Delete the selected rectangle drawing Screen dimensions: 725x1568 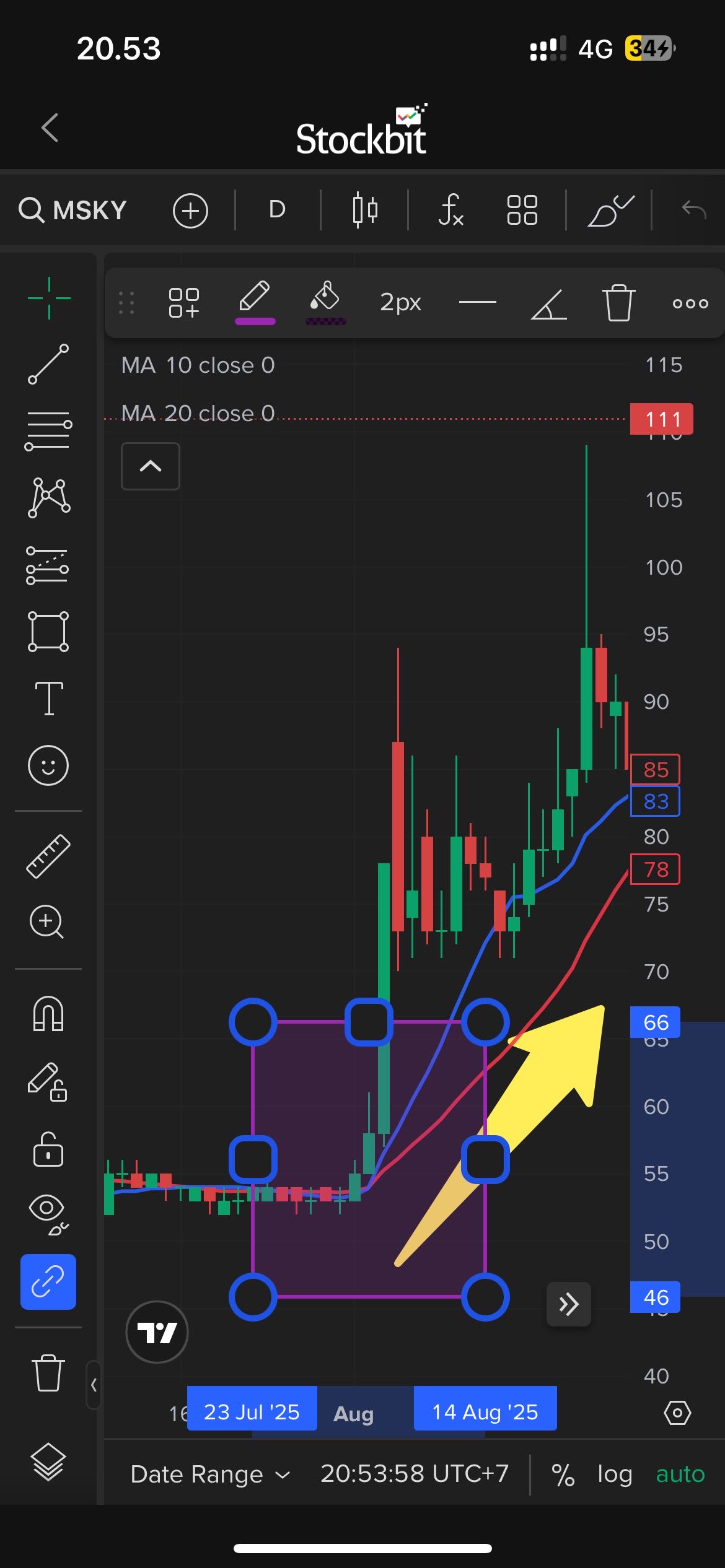click(618, 303)
